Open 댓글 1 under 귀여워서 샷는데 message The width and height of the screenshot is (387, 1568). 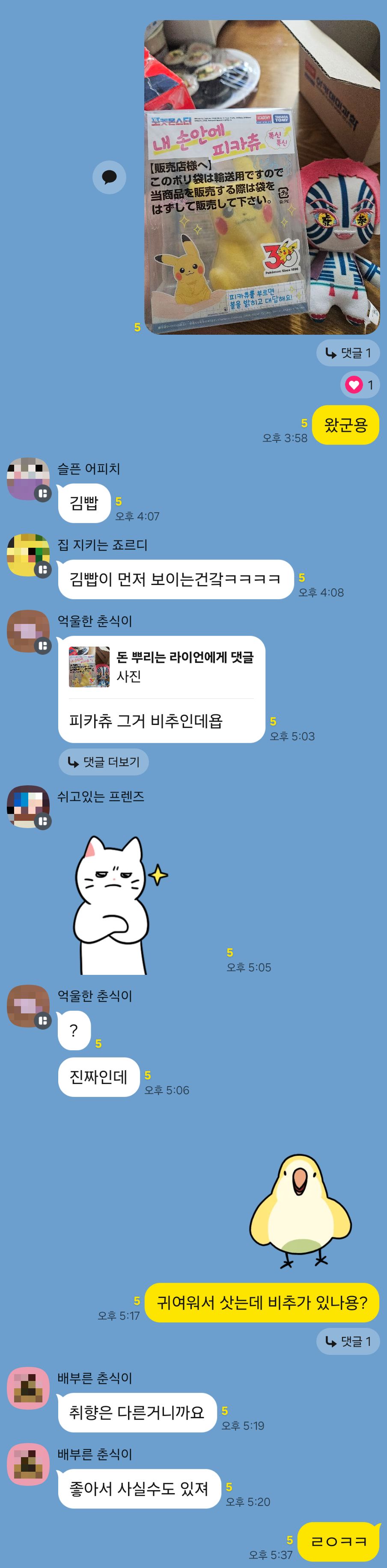(348, 1342)
